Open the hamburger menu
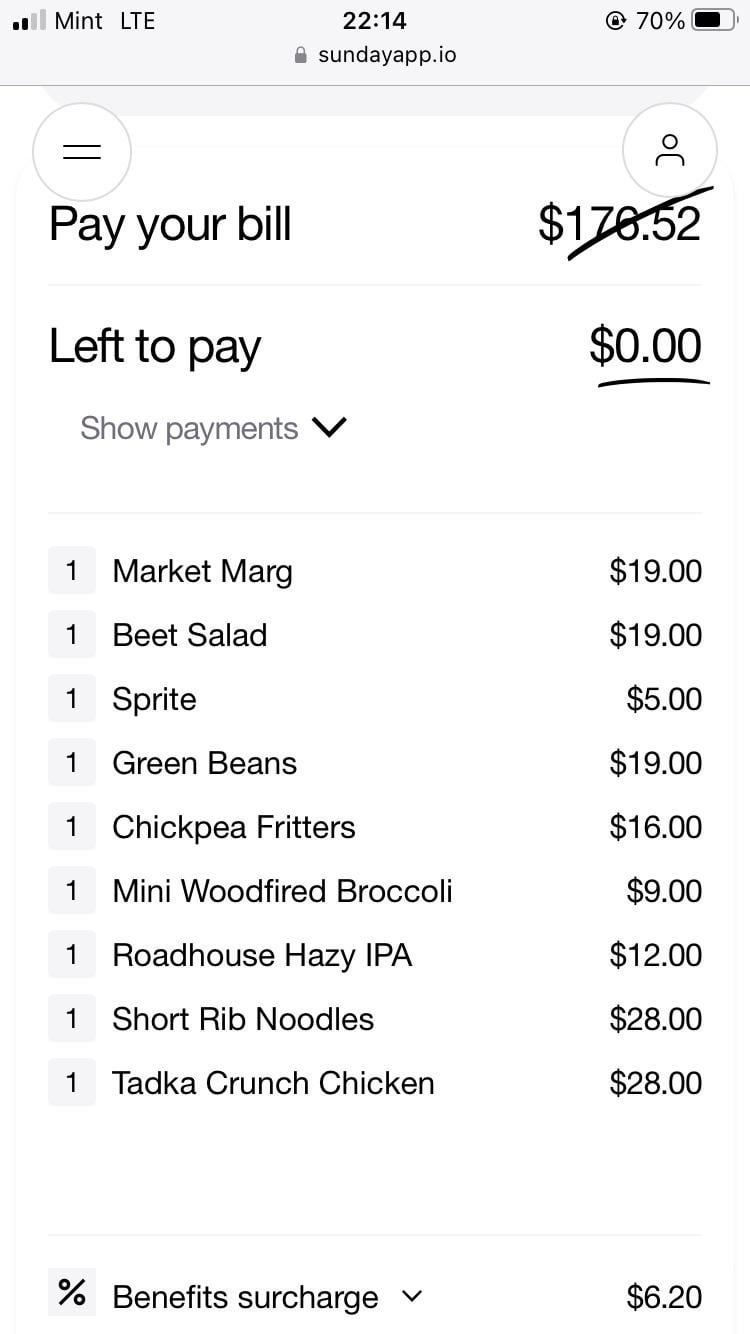Image resolution: width=750 pixels, height=1334 pixels. tap(82, 152)
